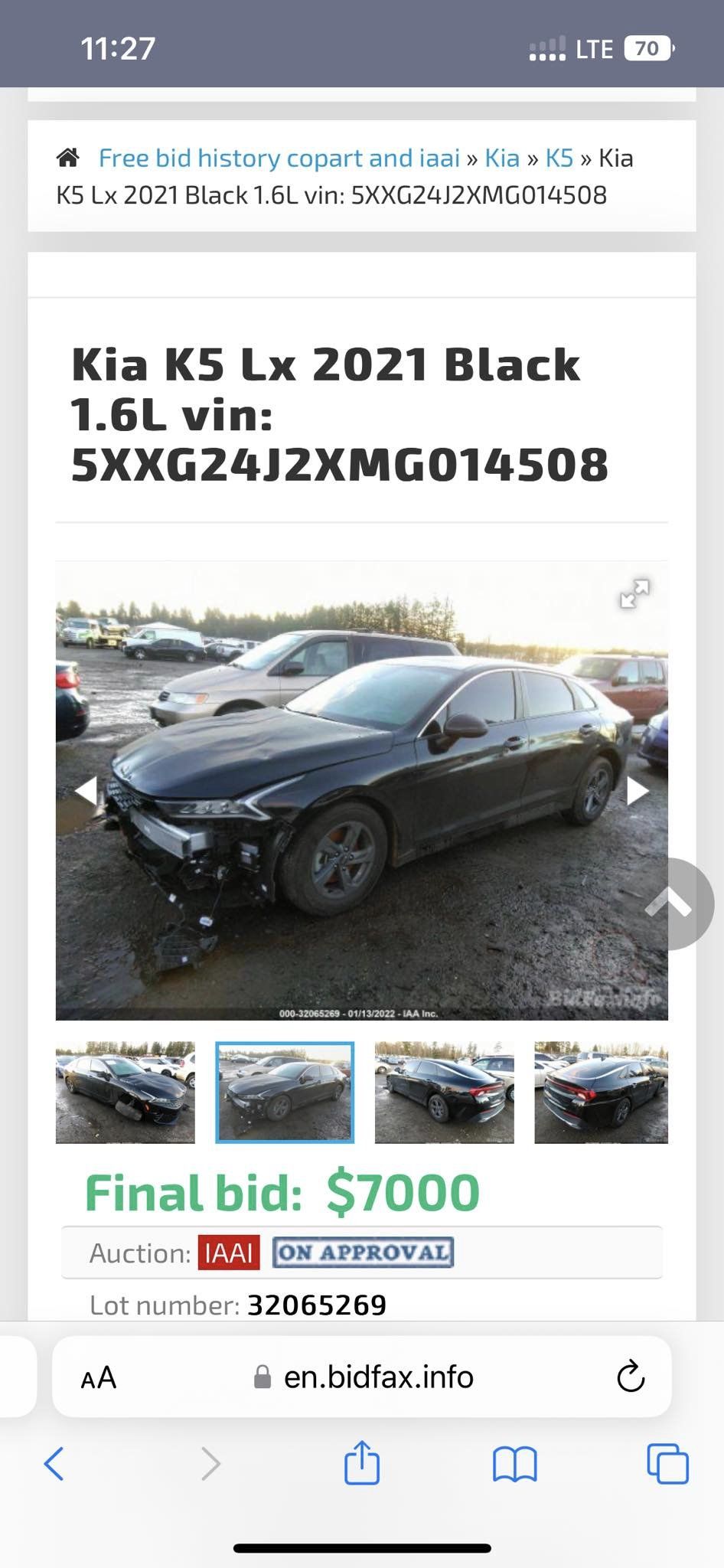Share this page via the share sheet
Image resolution: width=724 pixels, height=1568 pixels.
(x=362, y=1462)
